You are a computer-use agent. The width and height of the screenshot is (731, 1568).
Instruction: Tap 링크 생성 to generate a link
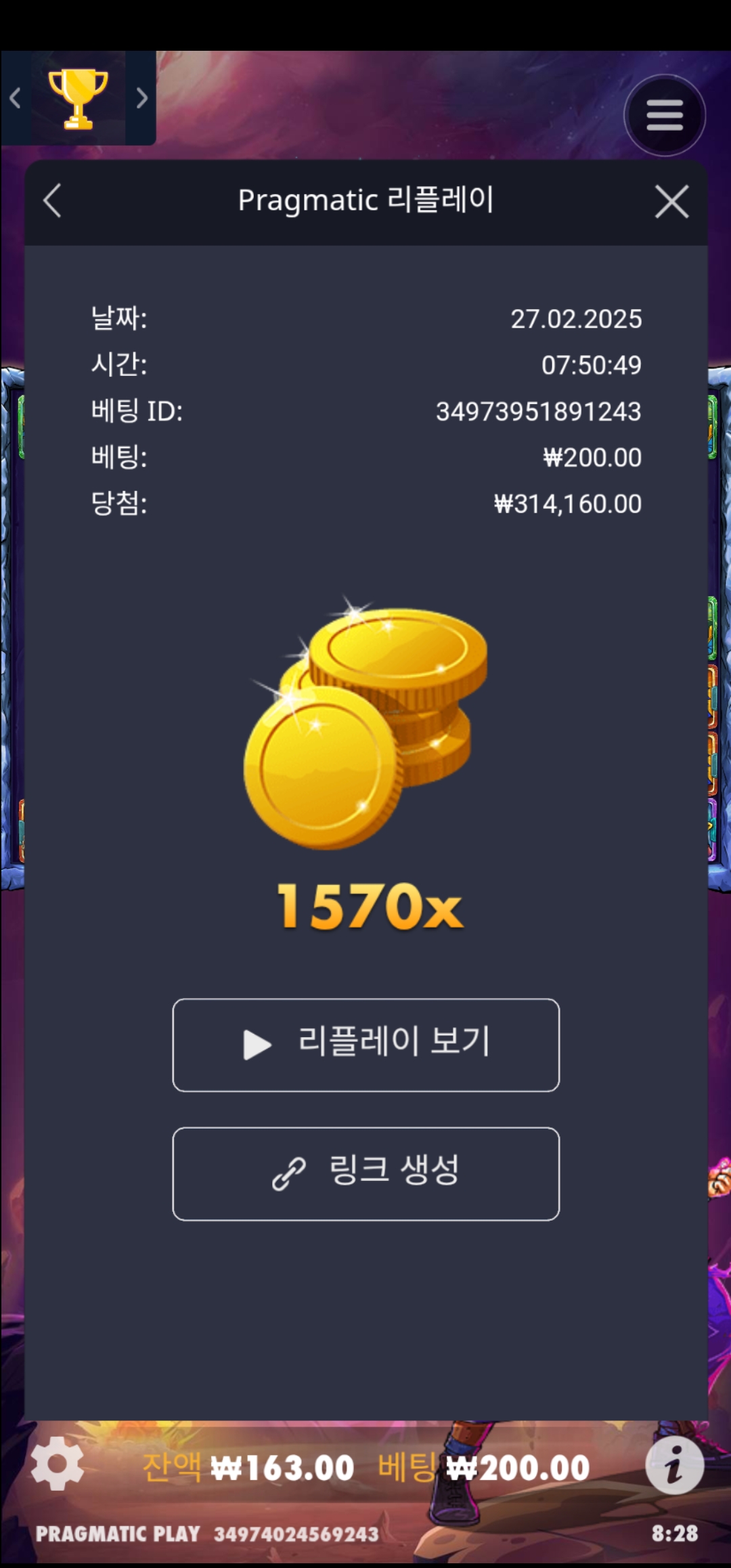(365, 1173)
